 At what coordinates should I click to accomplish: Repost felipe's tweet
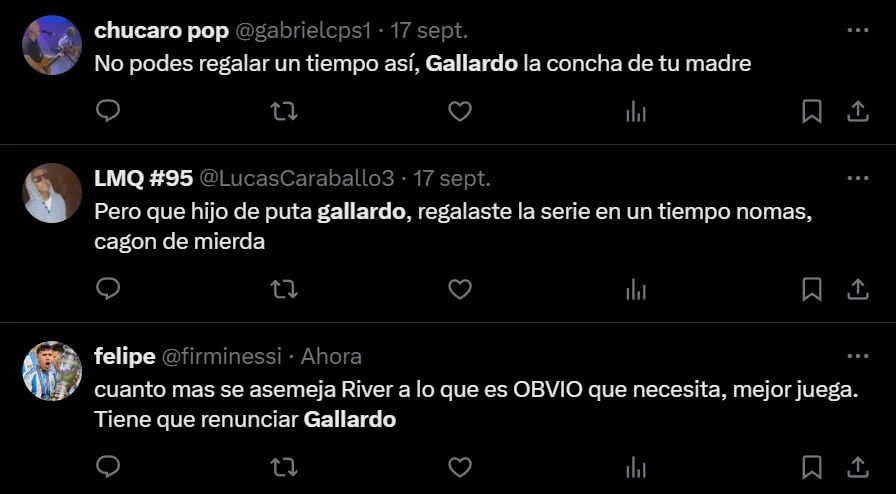pyautogui.click(x=284, y=466)
